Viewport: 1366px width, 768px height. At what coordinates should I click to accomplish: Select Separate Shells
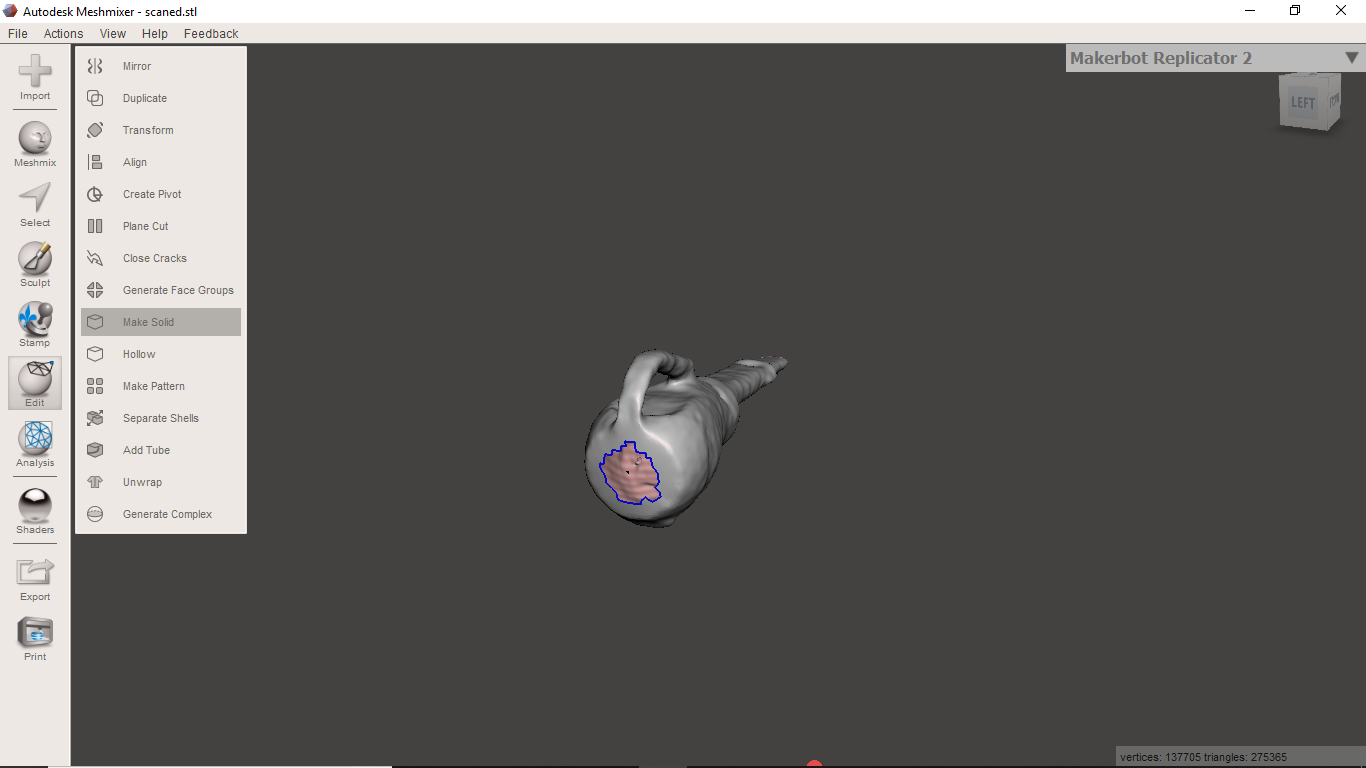[160, 418]
